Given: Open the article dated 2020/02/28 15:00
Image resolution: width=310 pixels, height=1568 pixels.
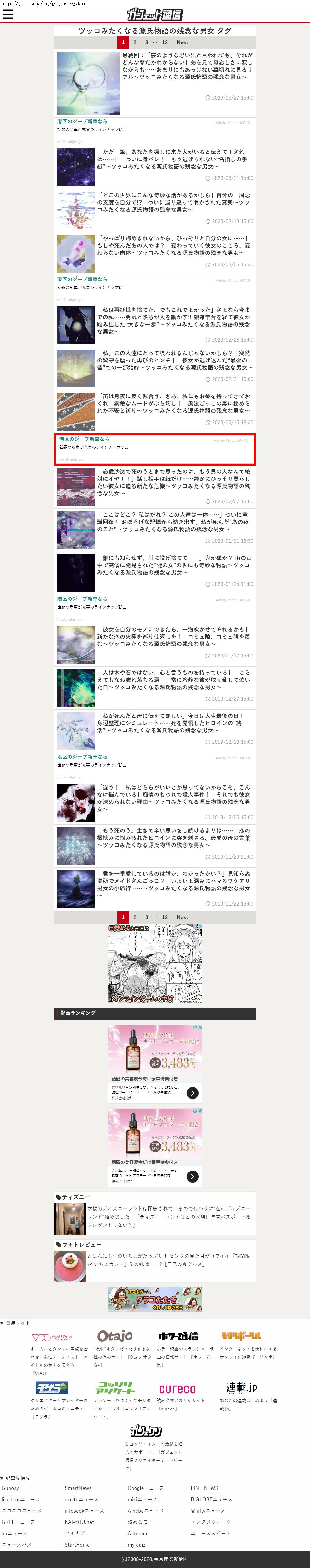Looking at the screenshot, I should 174,320.
